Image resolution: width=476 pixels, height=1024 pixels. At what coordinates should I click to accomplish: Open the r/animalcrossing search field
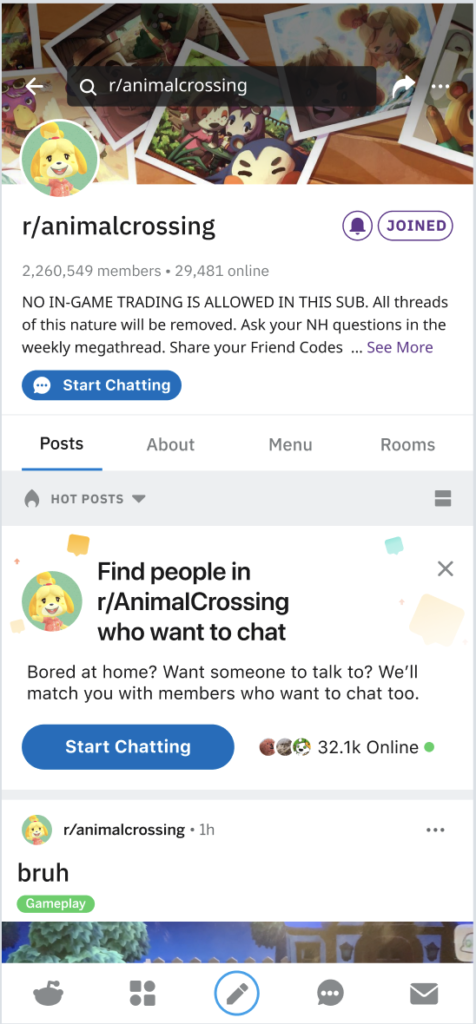click(x=221, y=86)
